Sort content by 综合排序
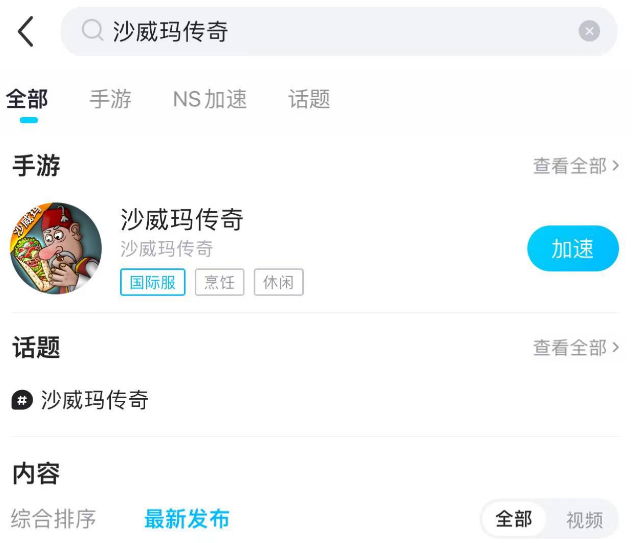 click(x=54, y=519)
